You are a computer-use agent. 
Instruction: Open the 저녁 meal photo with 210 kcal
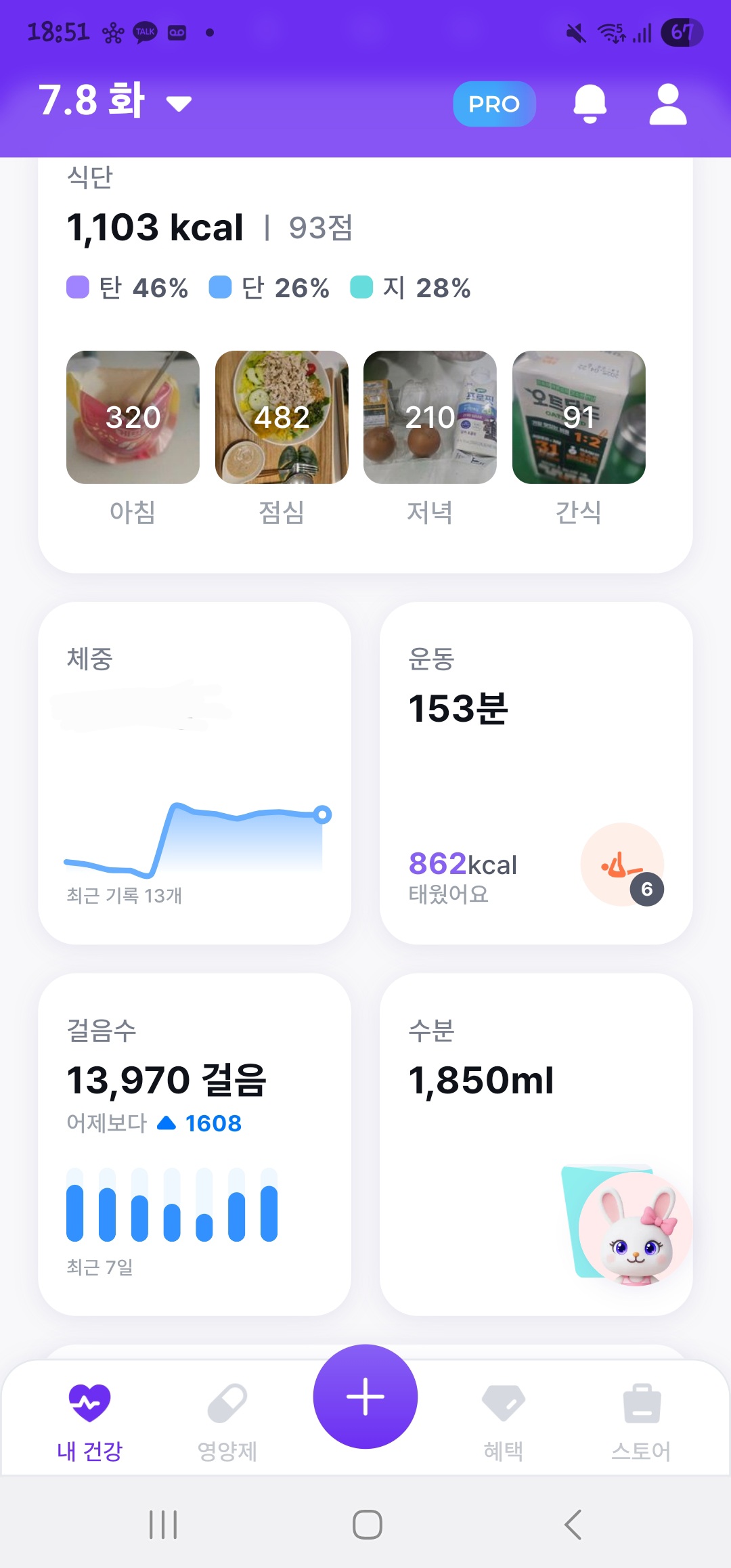pos(430,417)
